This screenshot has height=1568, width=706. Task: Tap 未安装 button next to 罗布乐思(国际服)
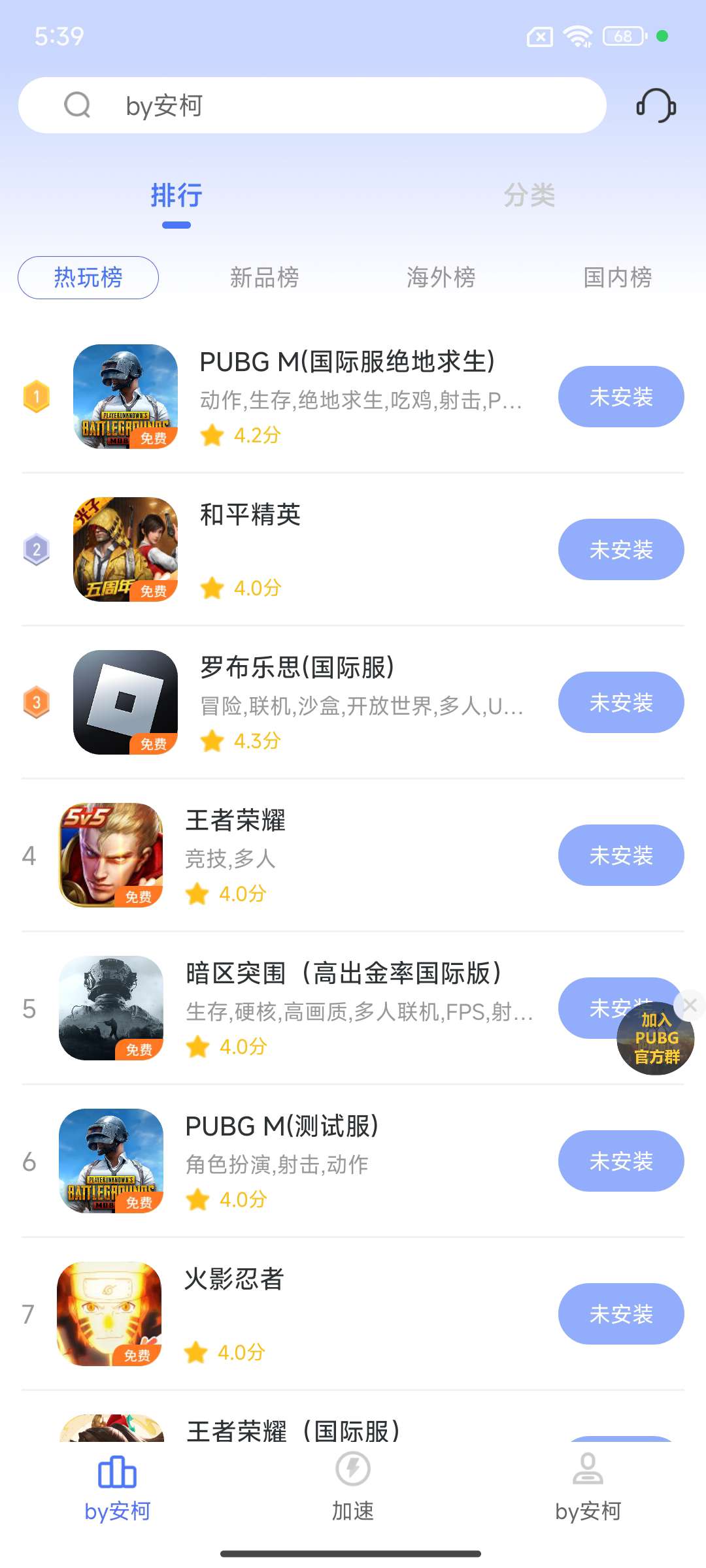(620, 702)
